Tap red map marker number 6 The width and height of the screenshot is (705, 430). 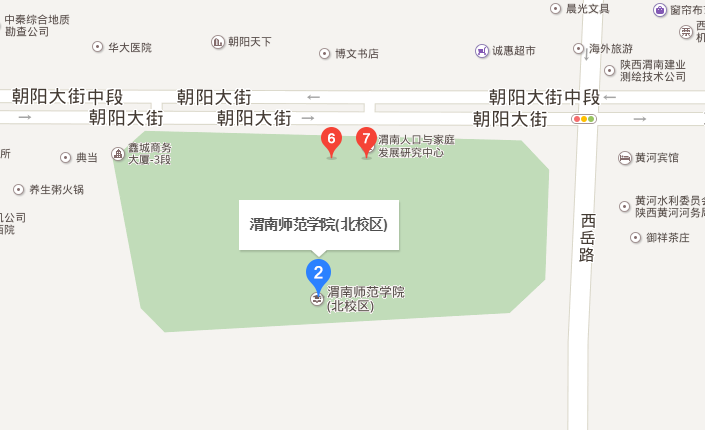[331, 140]
